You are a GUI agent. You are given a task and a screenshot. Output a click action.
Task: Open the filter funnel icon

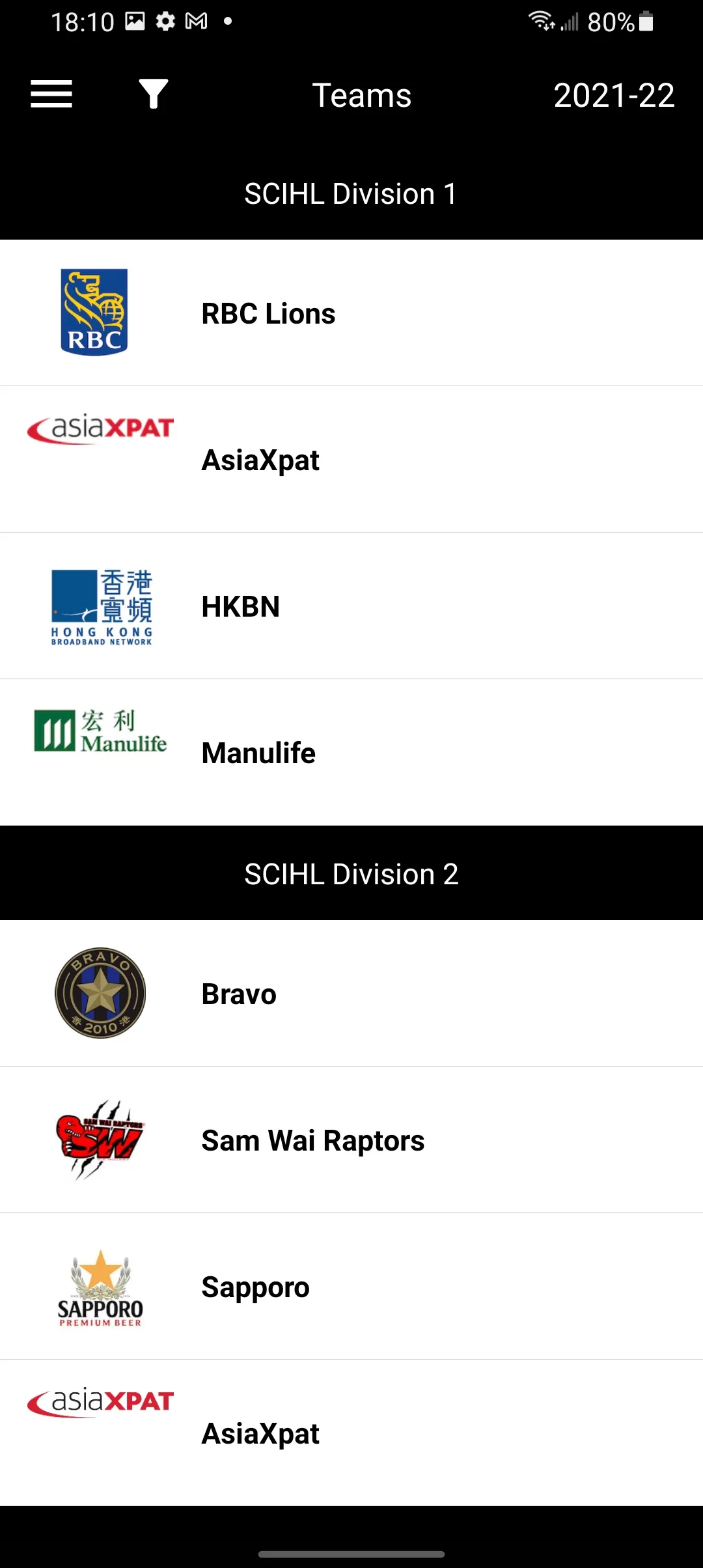[154, 94]
